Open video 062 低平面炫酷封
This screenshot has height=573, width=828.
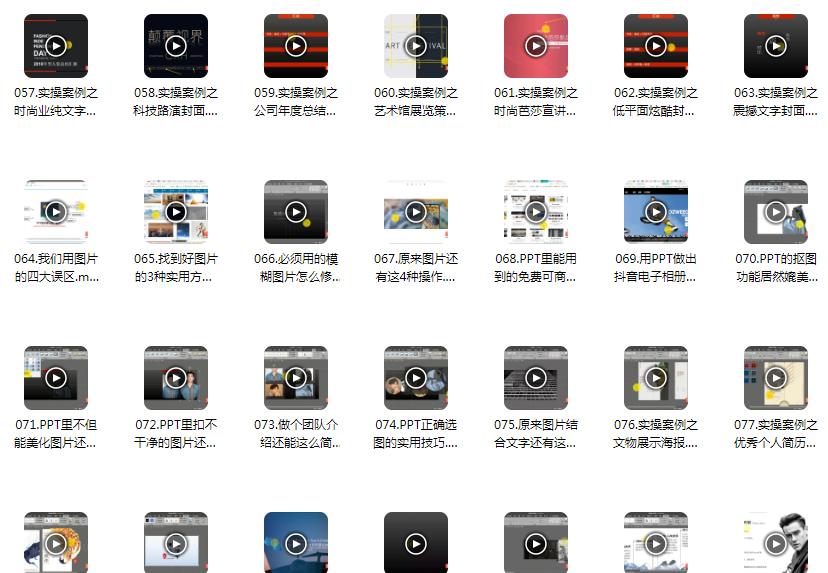pyautogui.click(x=656, y=46)
